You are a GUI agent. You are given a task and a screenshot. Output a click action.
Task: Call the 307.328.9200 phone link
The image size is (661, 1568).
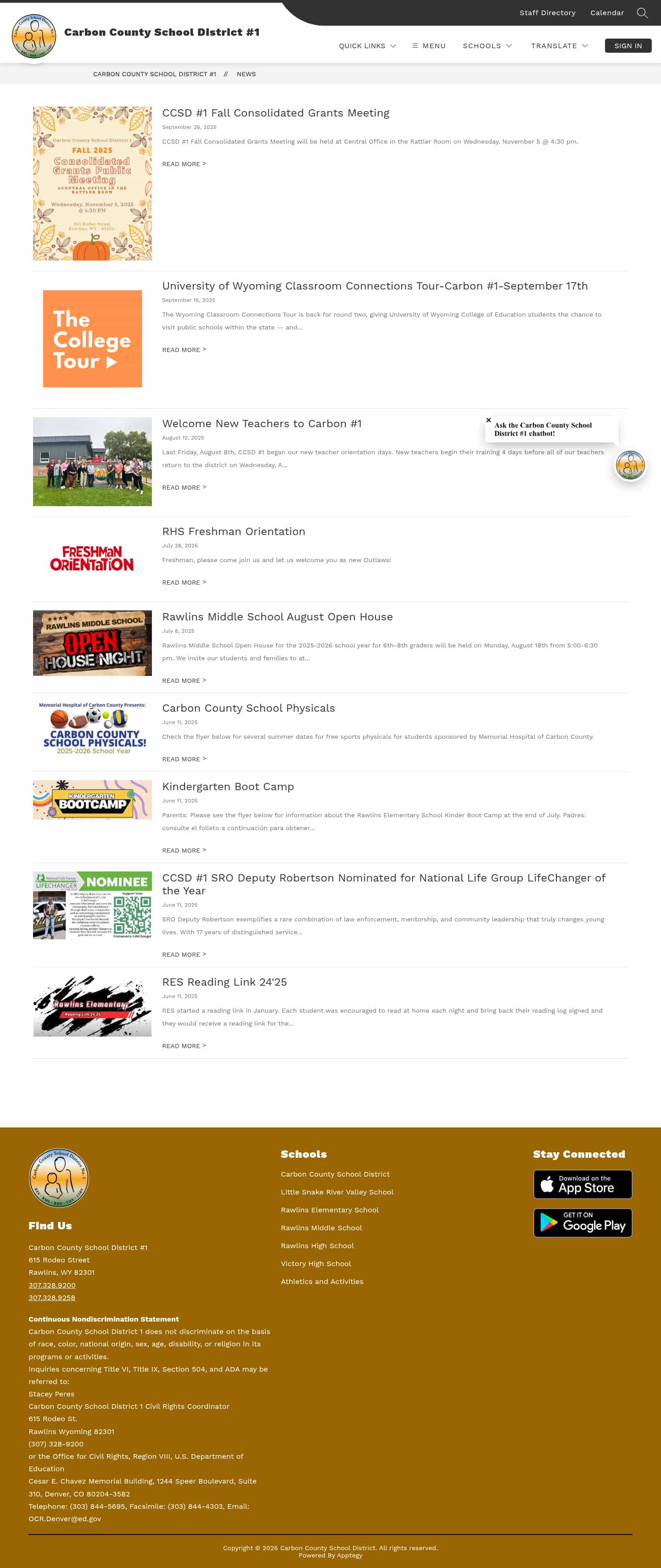click(x=52, y=1285)
